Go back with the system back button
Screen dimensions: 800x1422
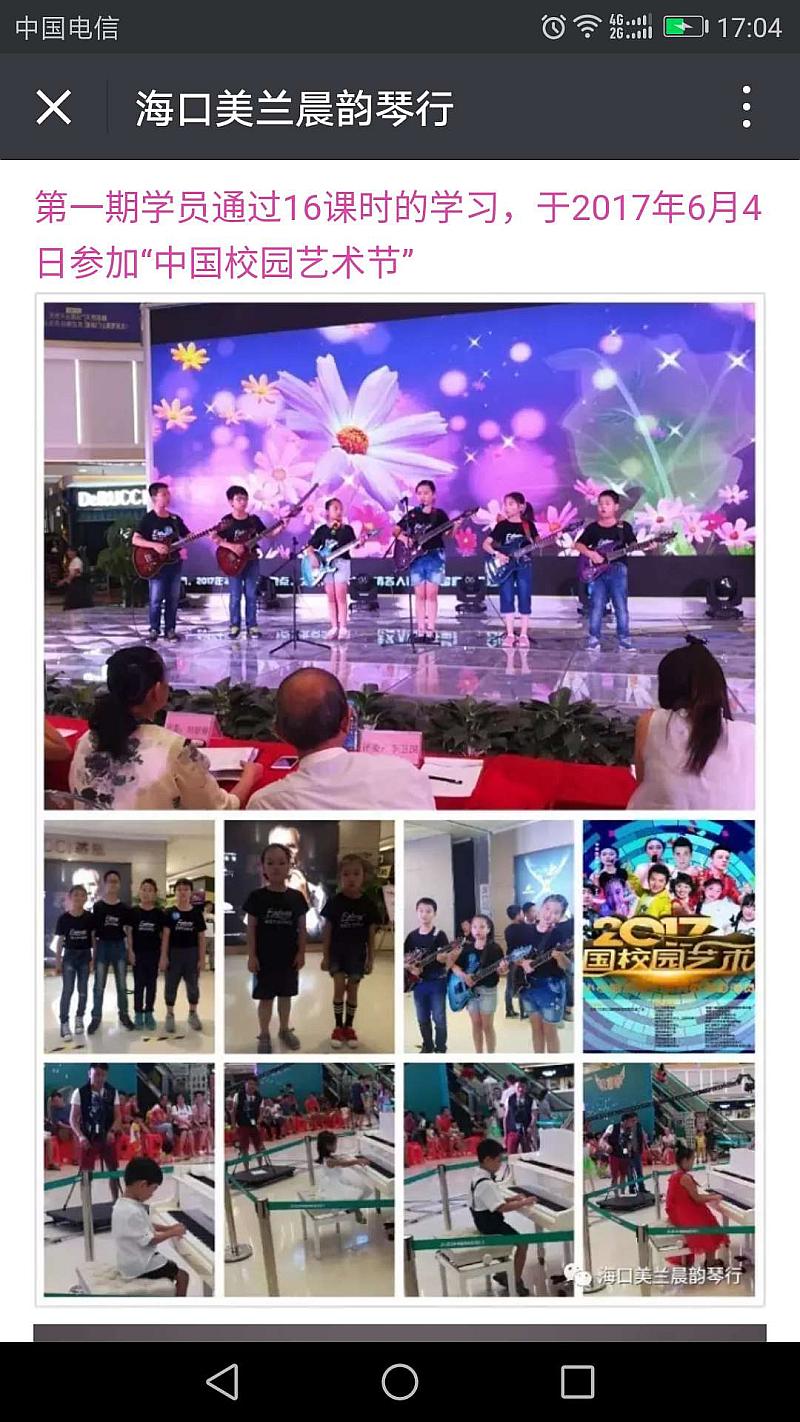(222, 1382)
